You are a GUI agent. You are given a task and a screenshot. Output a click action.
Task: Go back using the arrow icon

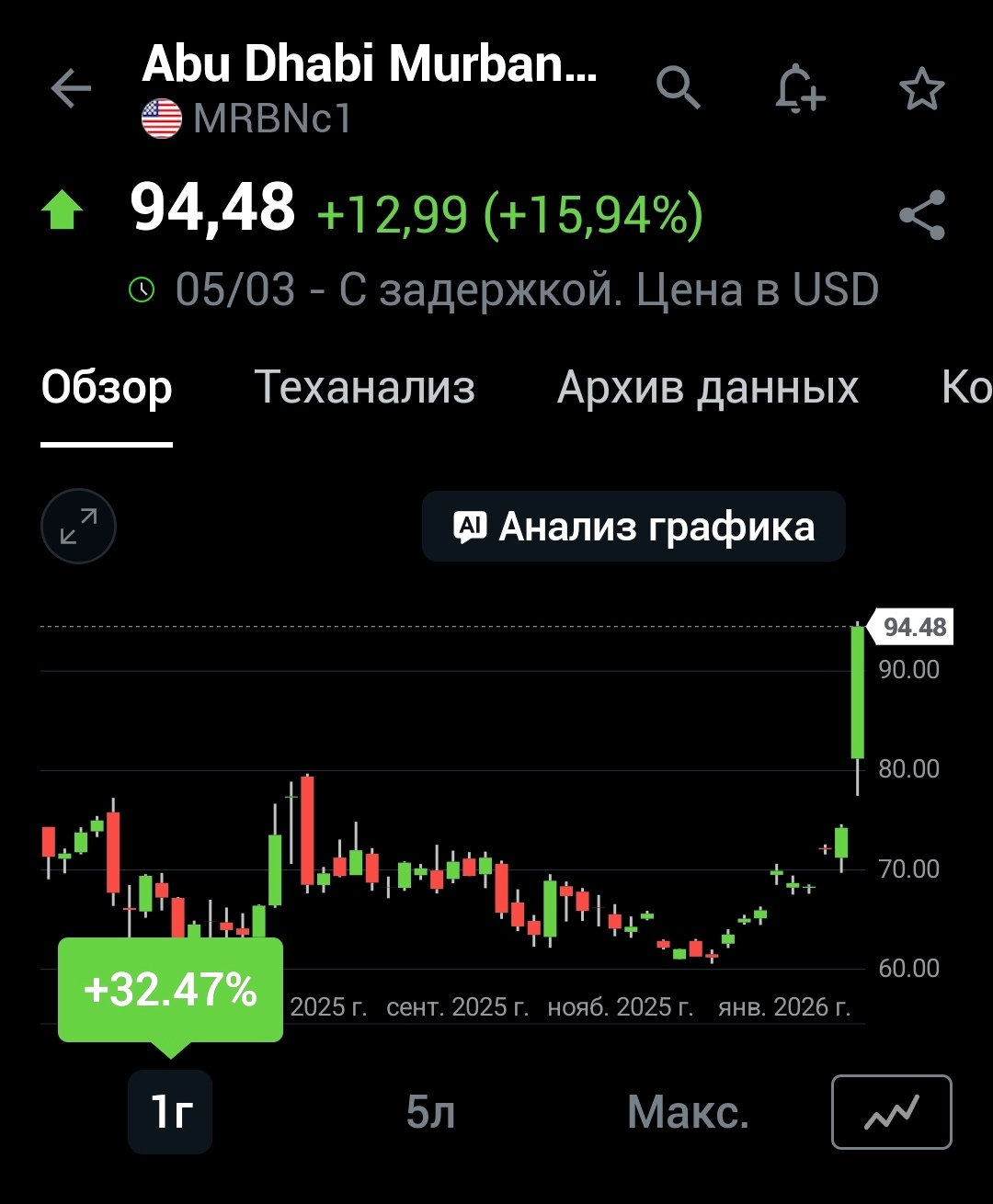click(71, 89)
